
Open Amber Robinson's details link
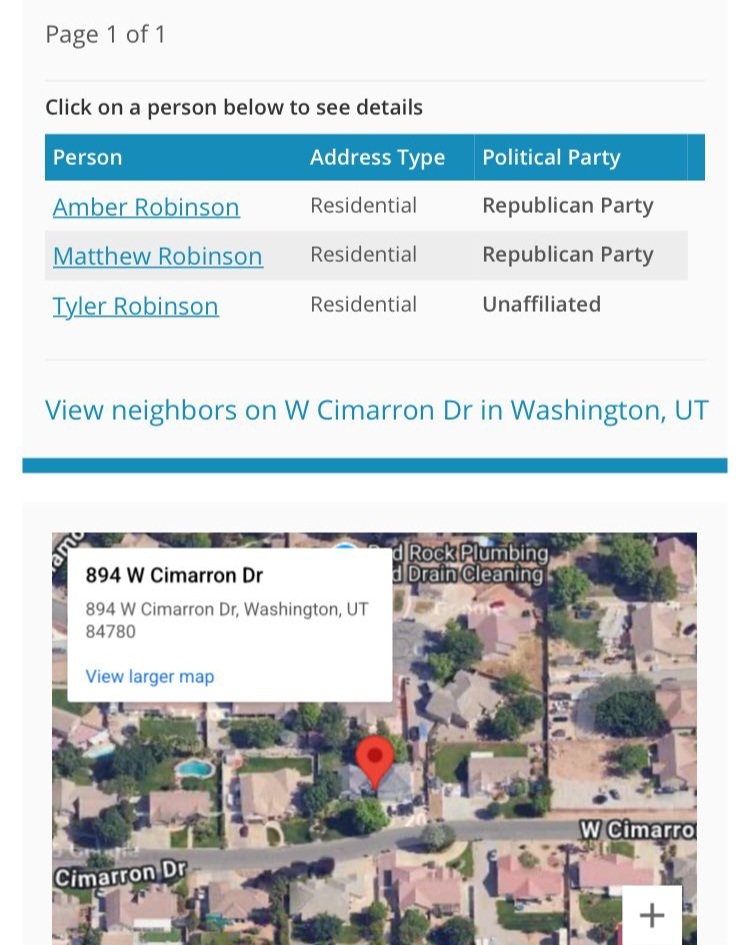point(146,207)
